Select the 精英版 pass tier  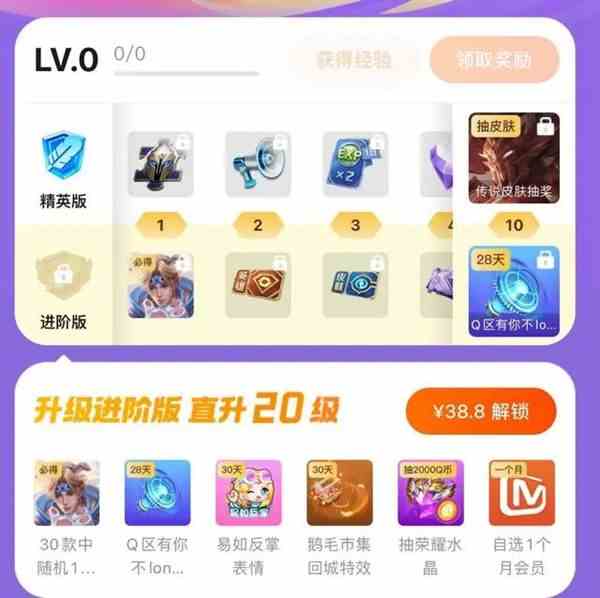[x=64, y=170]
